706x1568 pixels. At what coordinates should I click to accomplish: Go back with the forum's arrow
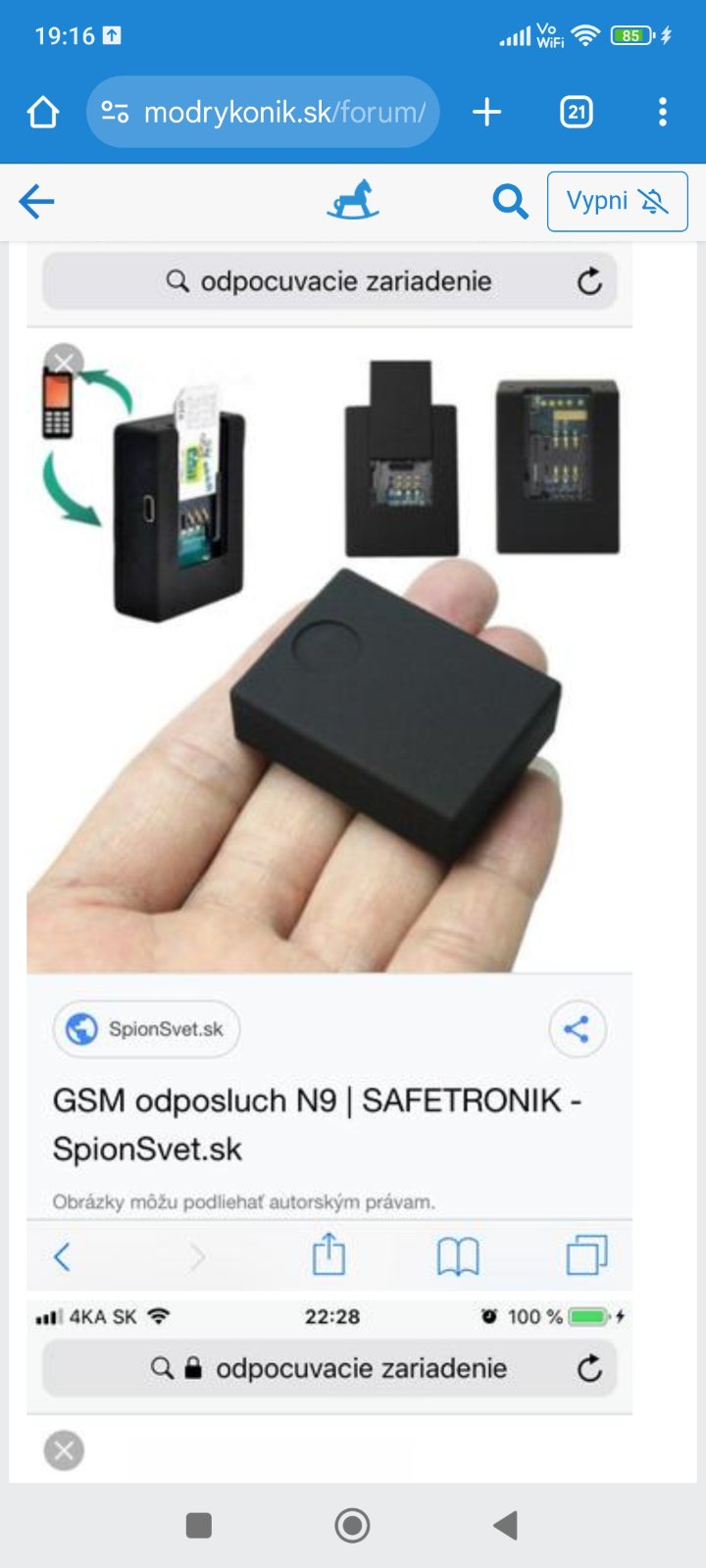[x=37, y=202]
